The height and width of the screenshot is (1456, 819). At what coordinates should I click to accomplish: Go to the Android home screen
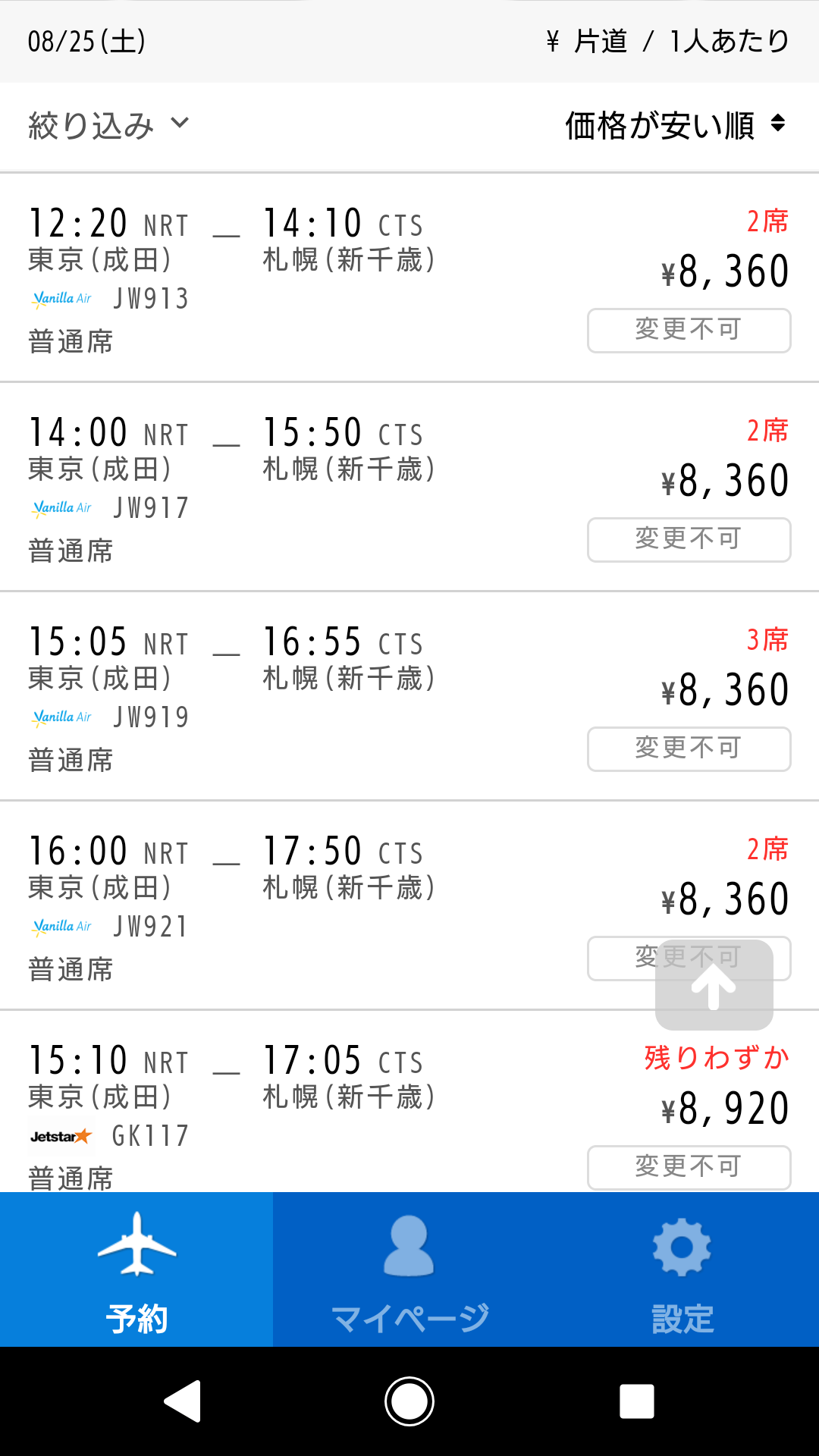409,1401
